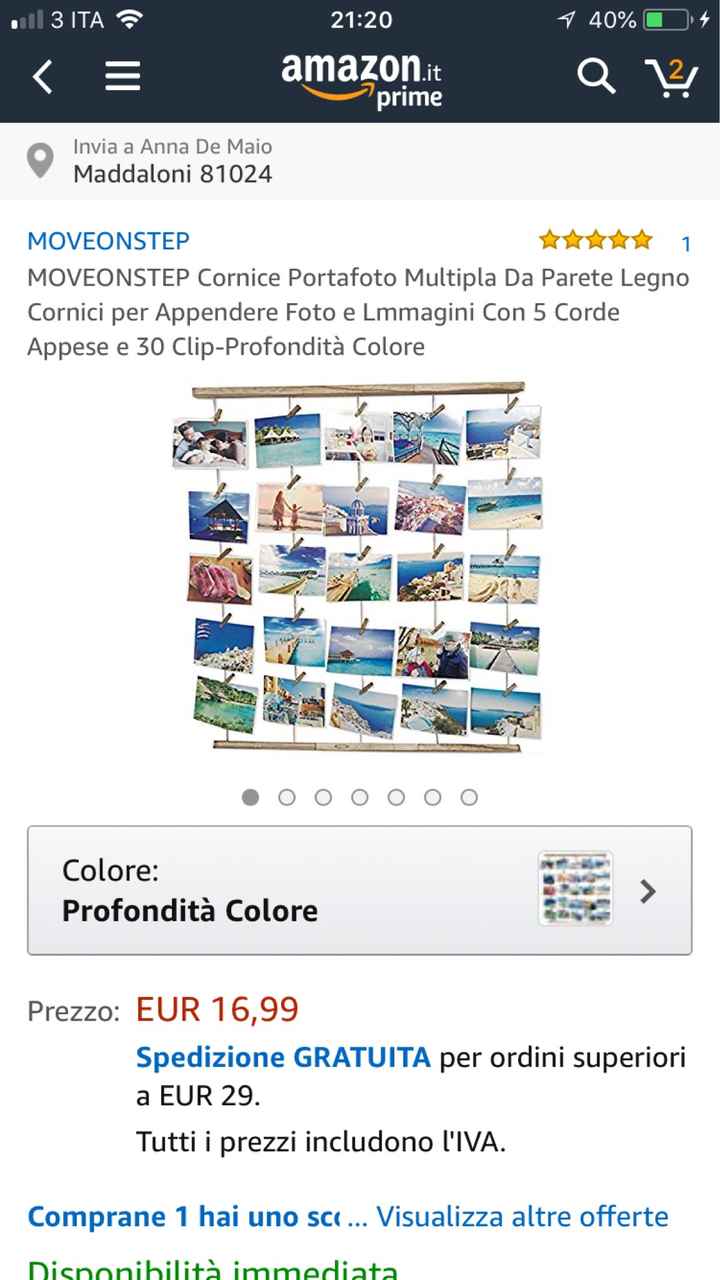Tap the amazon.it prime logo
Screen dimensions: 720x1280
(x=361, y=79)
